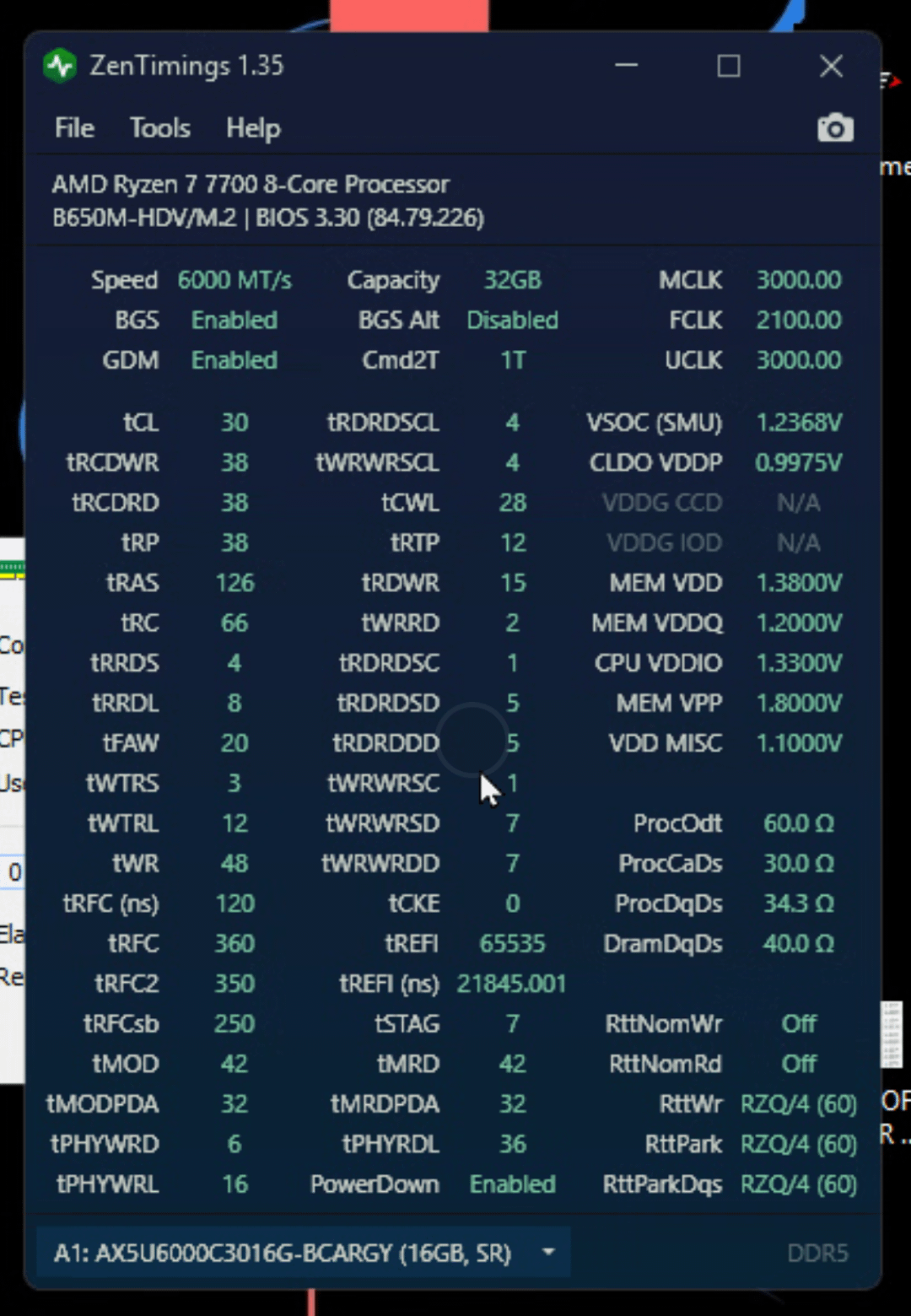Close the ZenTimings window

tap(831, 66)
